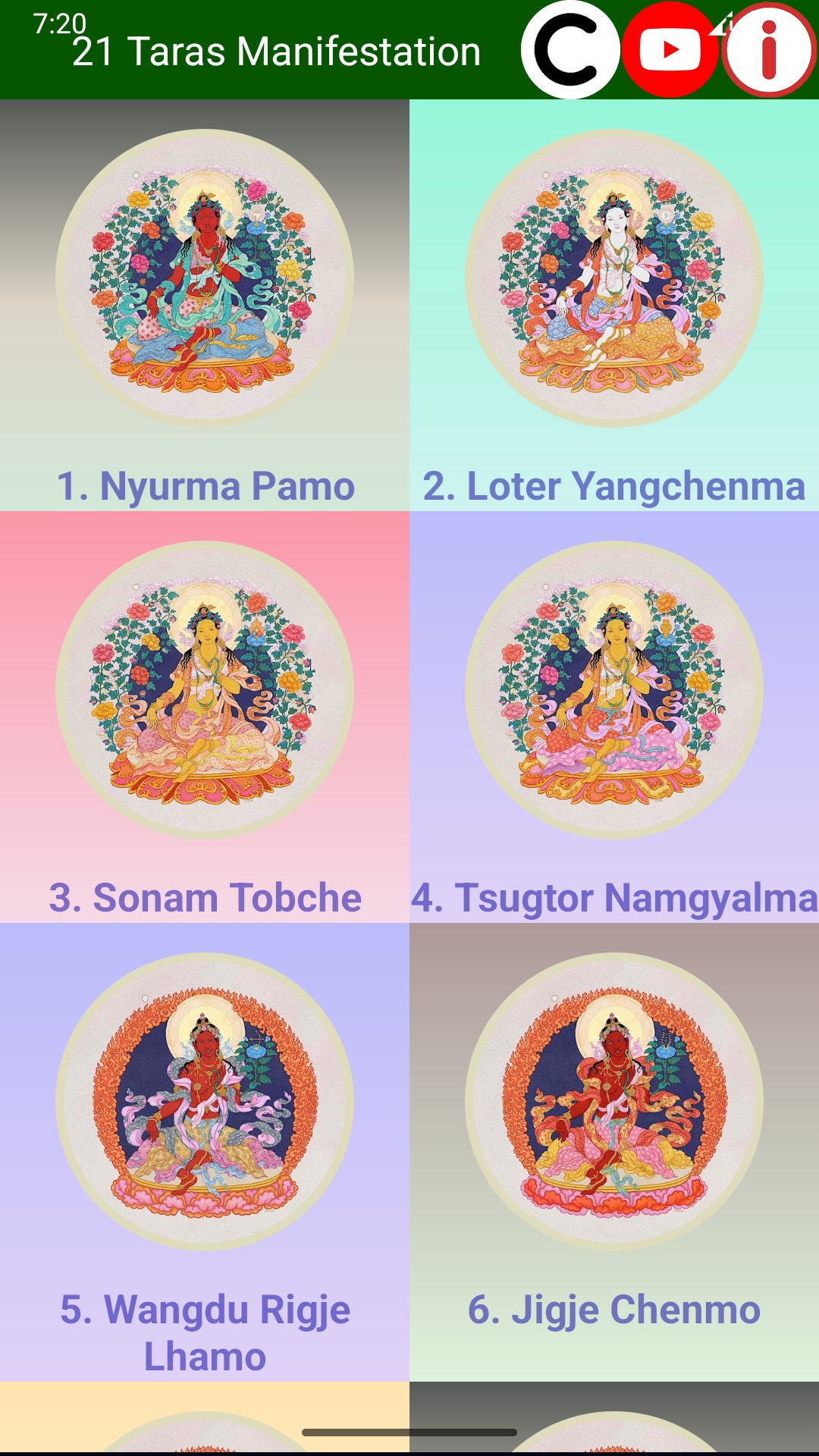Show details for 6. Jigje Chenmo
Screen dimensions: 819x1456
click(614, 1151)
